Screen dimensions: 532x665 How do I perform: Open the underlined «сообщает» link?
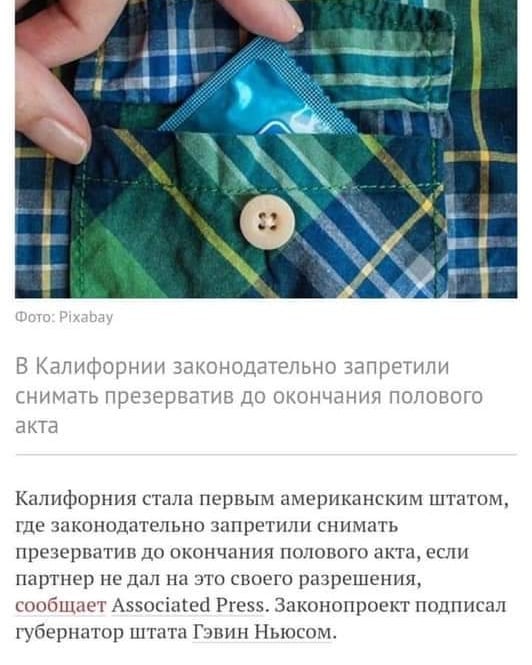click(61, 606)
